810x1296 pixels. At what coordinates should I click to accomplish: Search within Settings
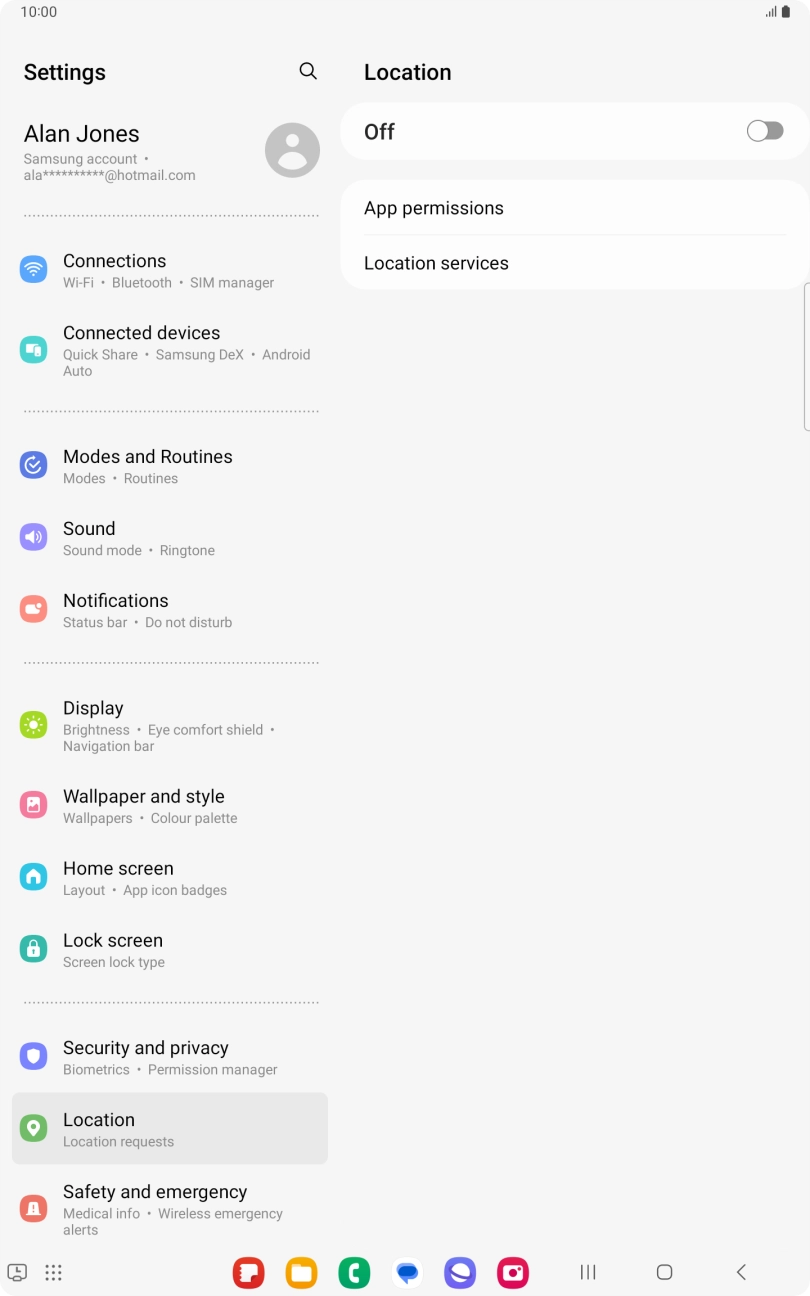pos(308,71)
